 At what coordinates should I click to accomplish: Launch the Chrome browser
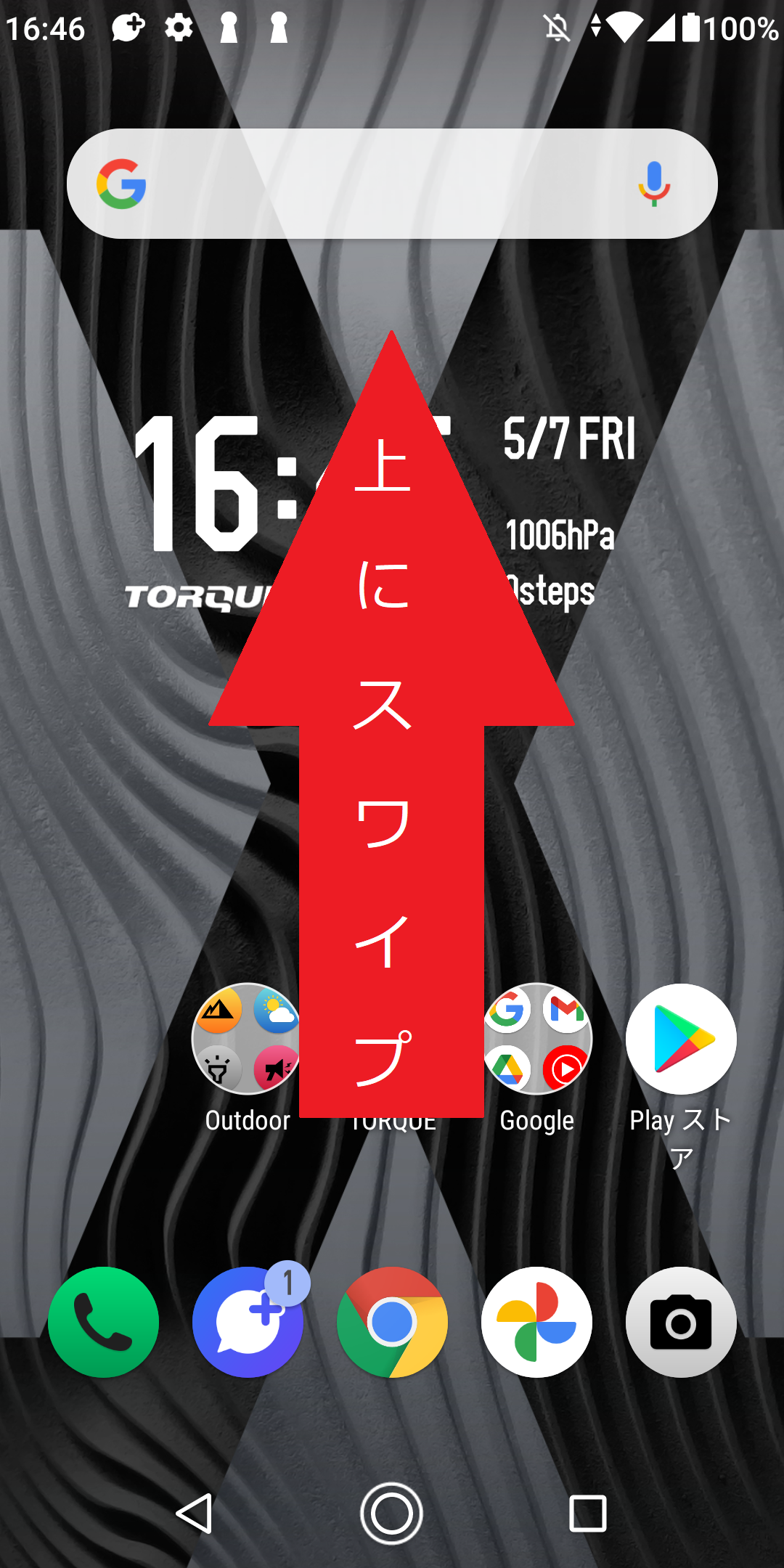click(x=392, y=1322)
